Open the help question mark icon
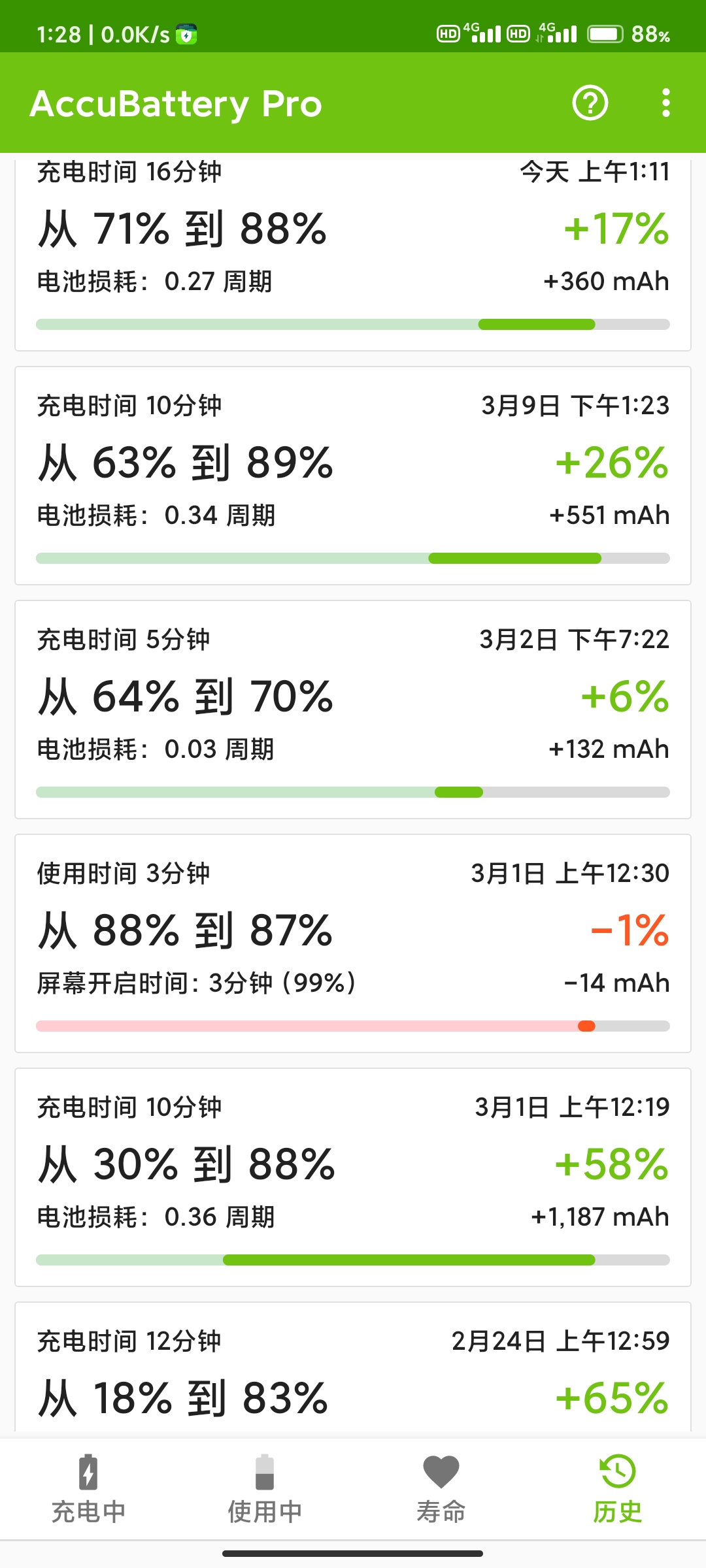Image resolution: width=706 pixels, height=1568 pixels. 590,103
